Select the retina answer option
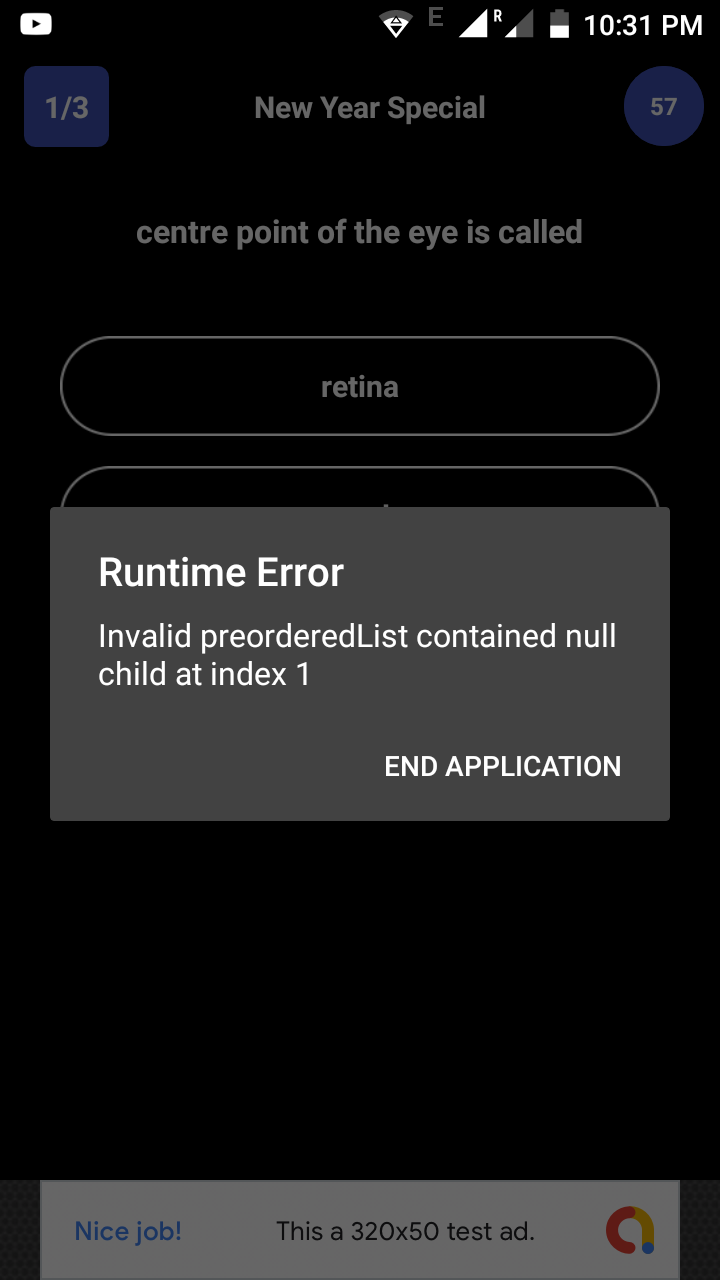The image size is (720, 1280). click(x=360, y=386)
